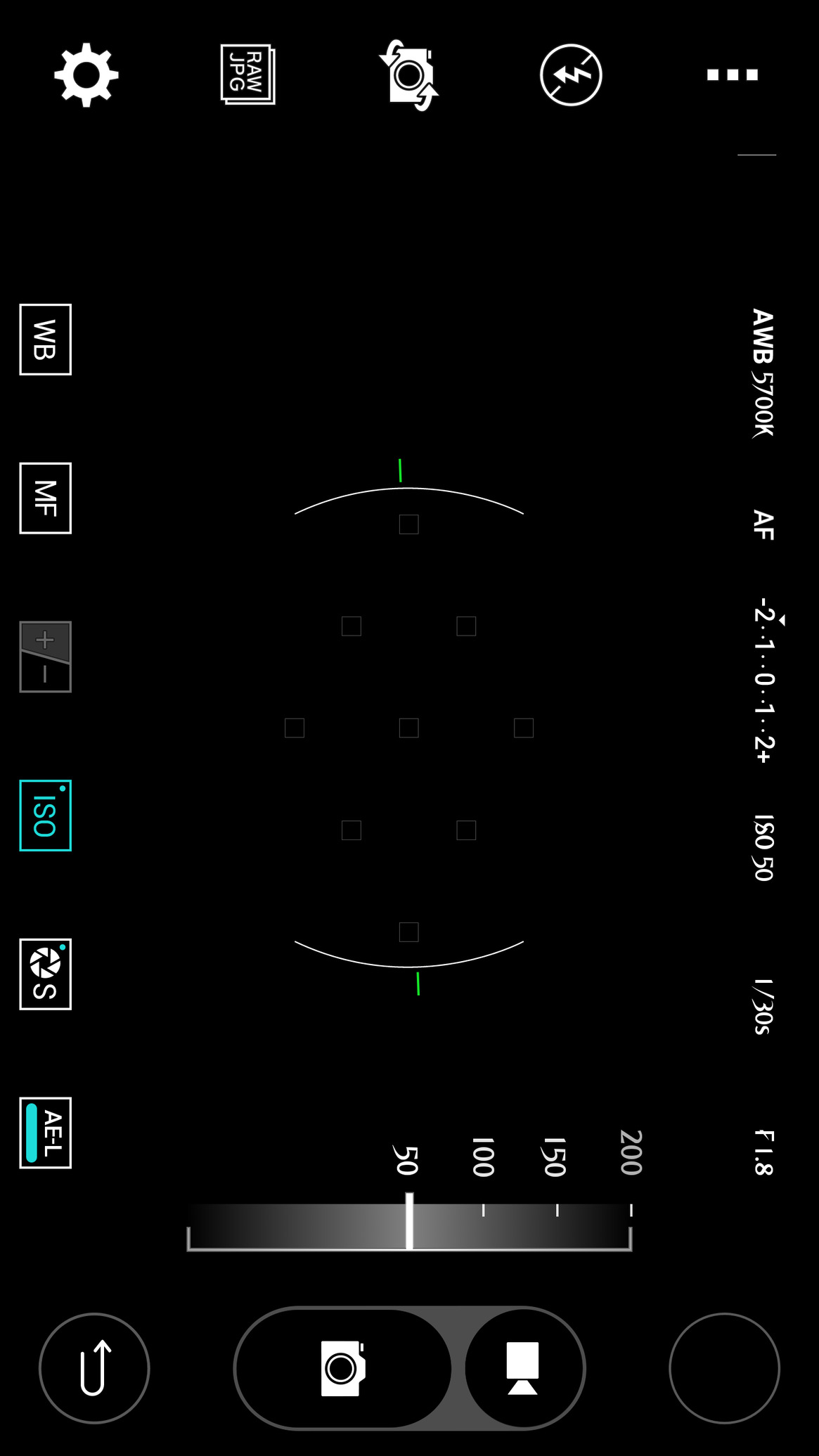Toggle RAW JPG capture format
Image resolution: width=819 pixels, height=1456 pixels.
tap(247, 75)
